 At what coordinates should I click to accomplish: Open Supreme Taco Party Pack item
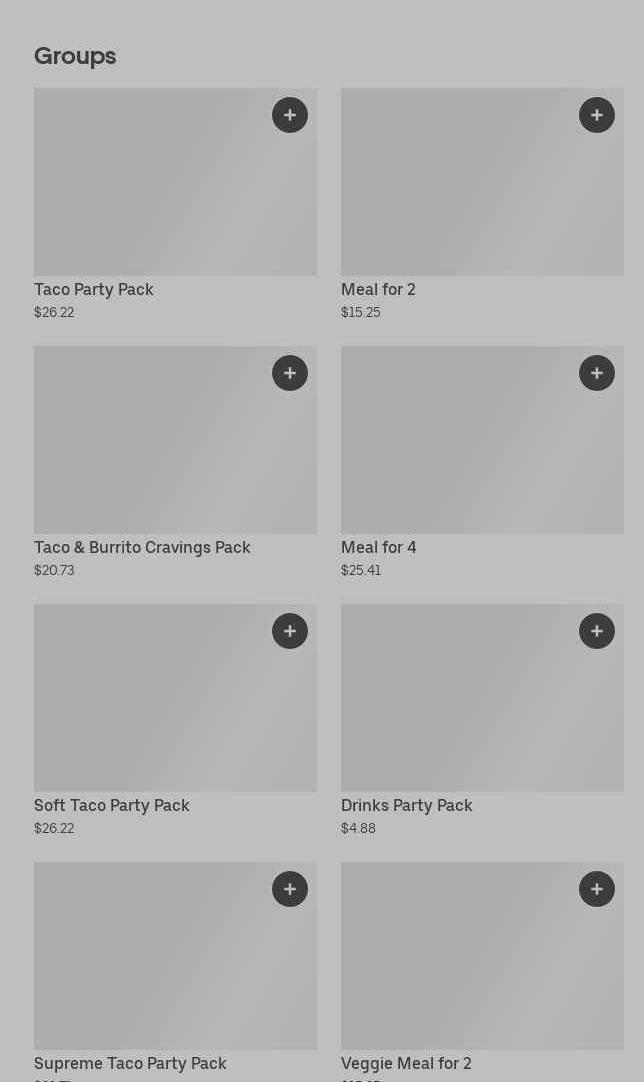175,972
